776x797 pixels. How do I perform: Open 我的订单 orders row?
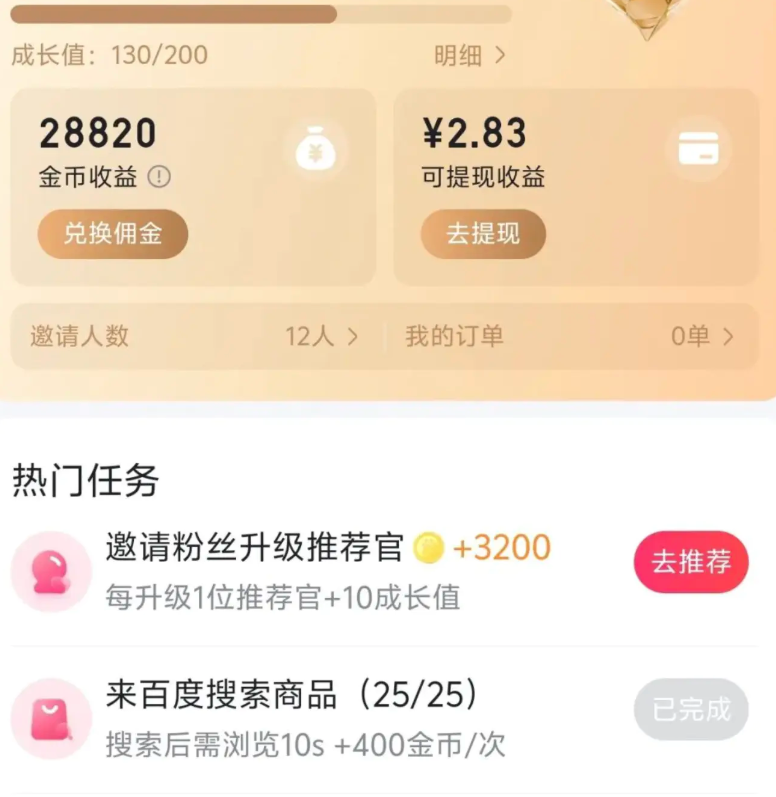tap(570, 337)
